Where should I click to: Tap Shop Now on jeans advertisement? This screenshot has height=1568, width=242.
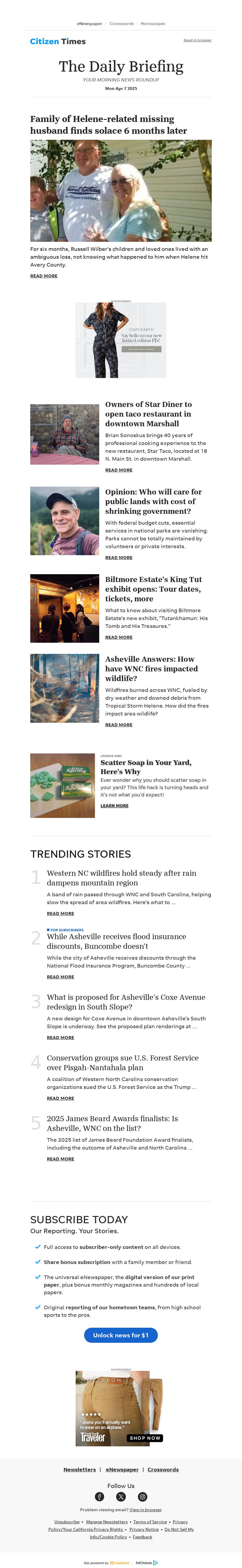(145, 1438)
